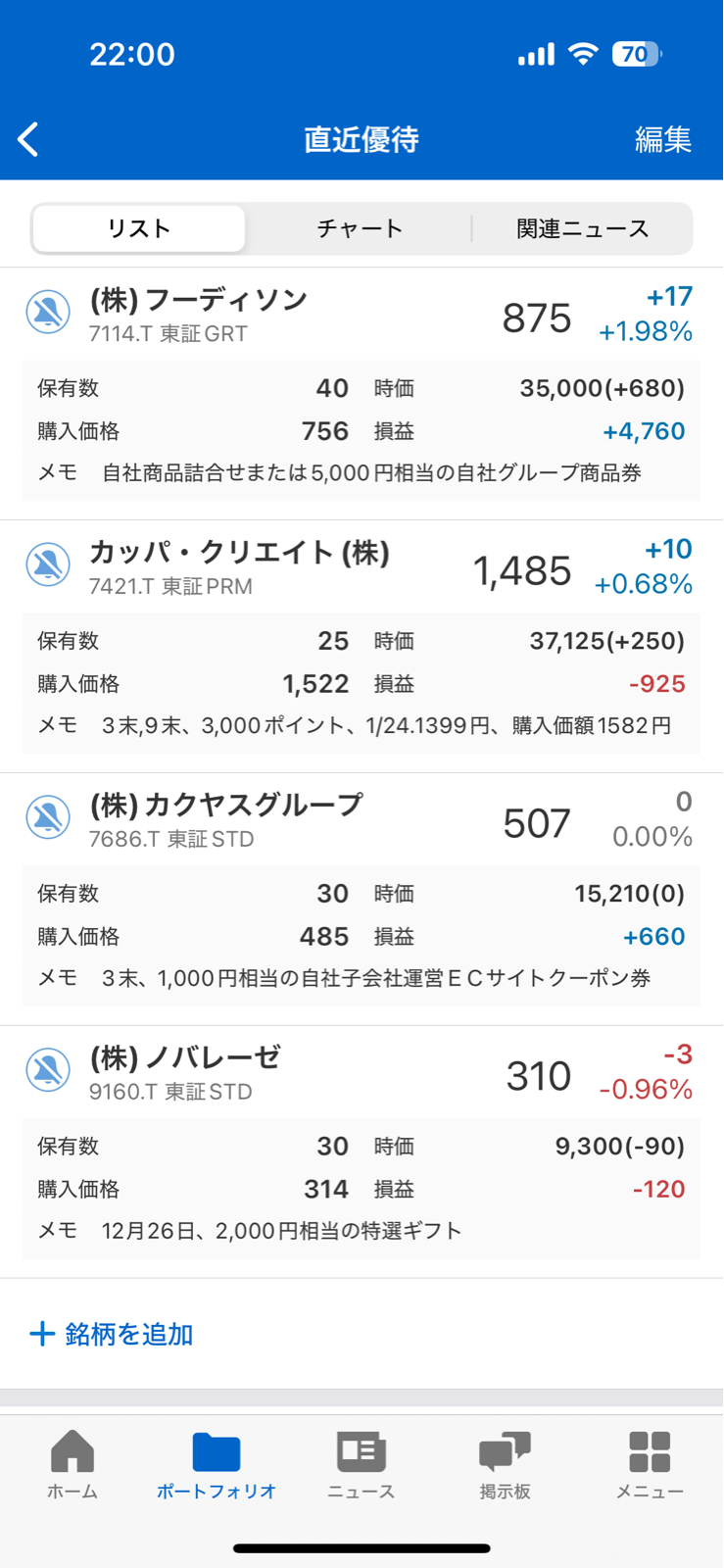Viewport: 724px width, 1568px height.
Task: Open the (株)フーディソン stock row
Action: tap(362, 394)
